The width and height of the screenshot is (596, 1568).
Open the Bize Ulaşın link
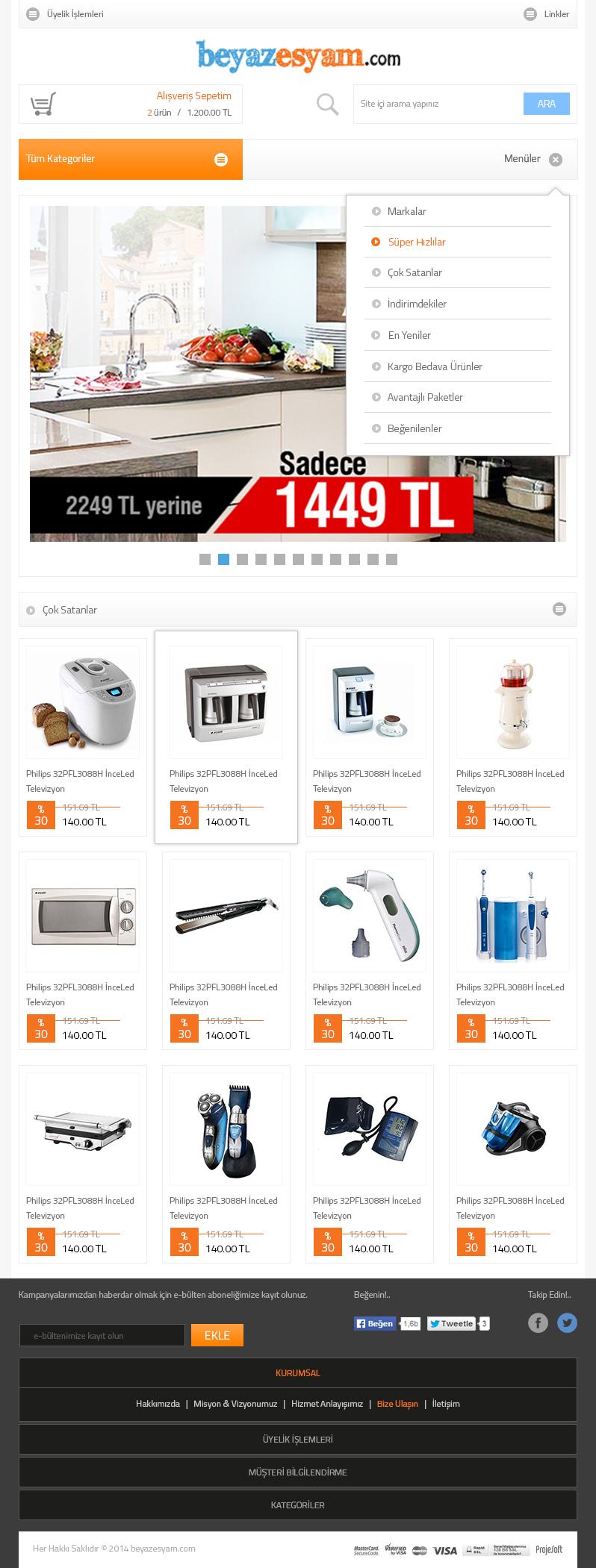coord(397,1404)
